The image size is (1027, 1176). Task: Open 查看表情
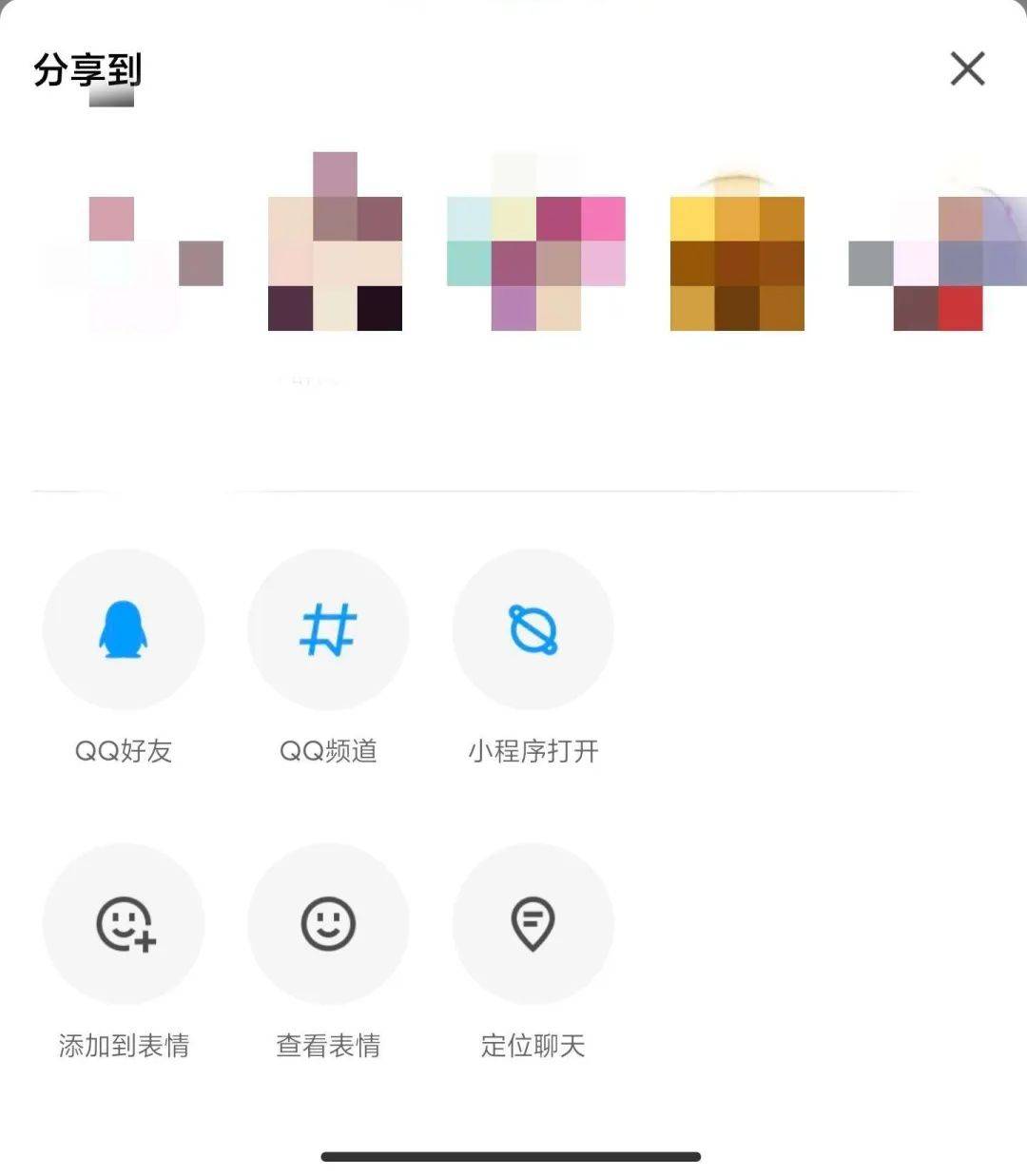pyautogui.click(x=328, y=923)
